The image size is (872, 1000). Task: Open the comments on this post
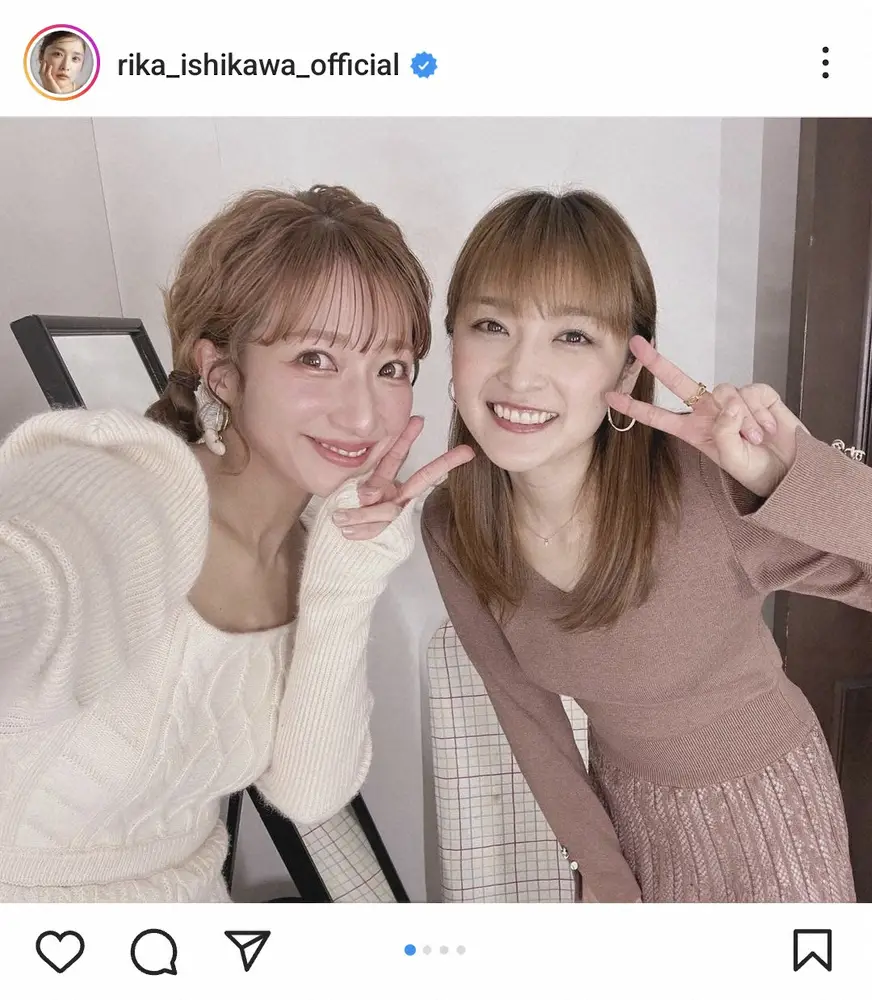pyautogui.click(x=153, y=951)
